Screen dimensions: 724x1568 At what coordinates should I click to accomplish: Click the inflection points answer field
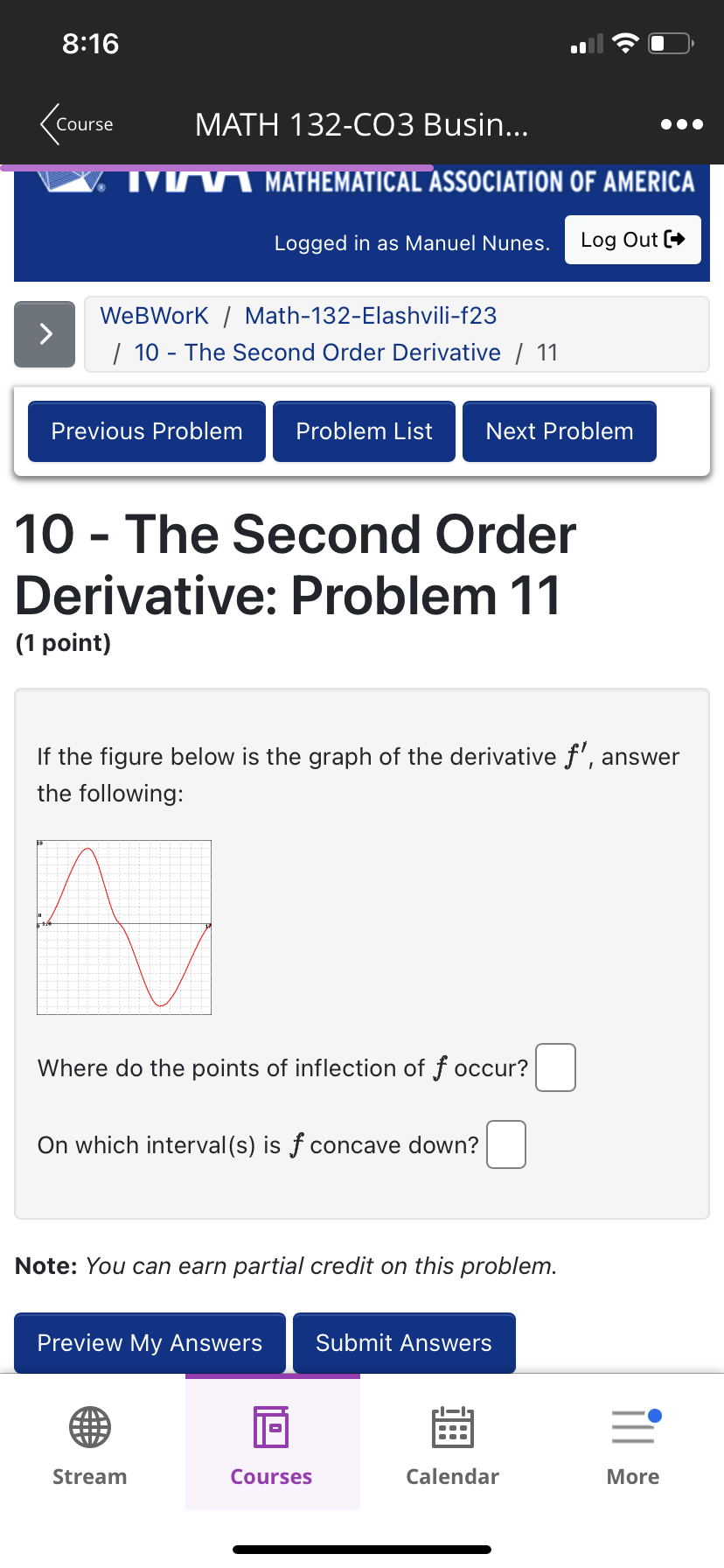[x=555, y=1067]
